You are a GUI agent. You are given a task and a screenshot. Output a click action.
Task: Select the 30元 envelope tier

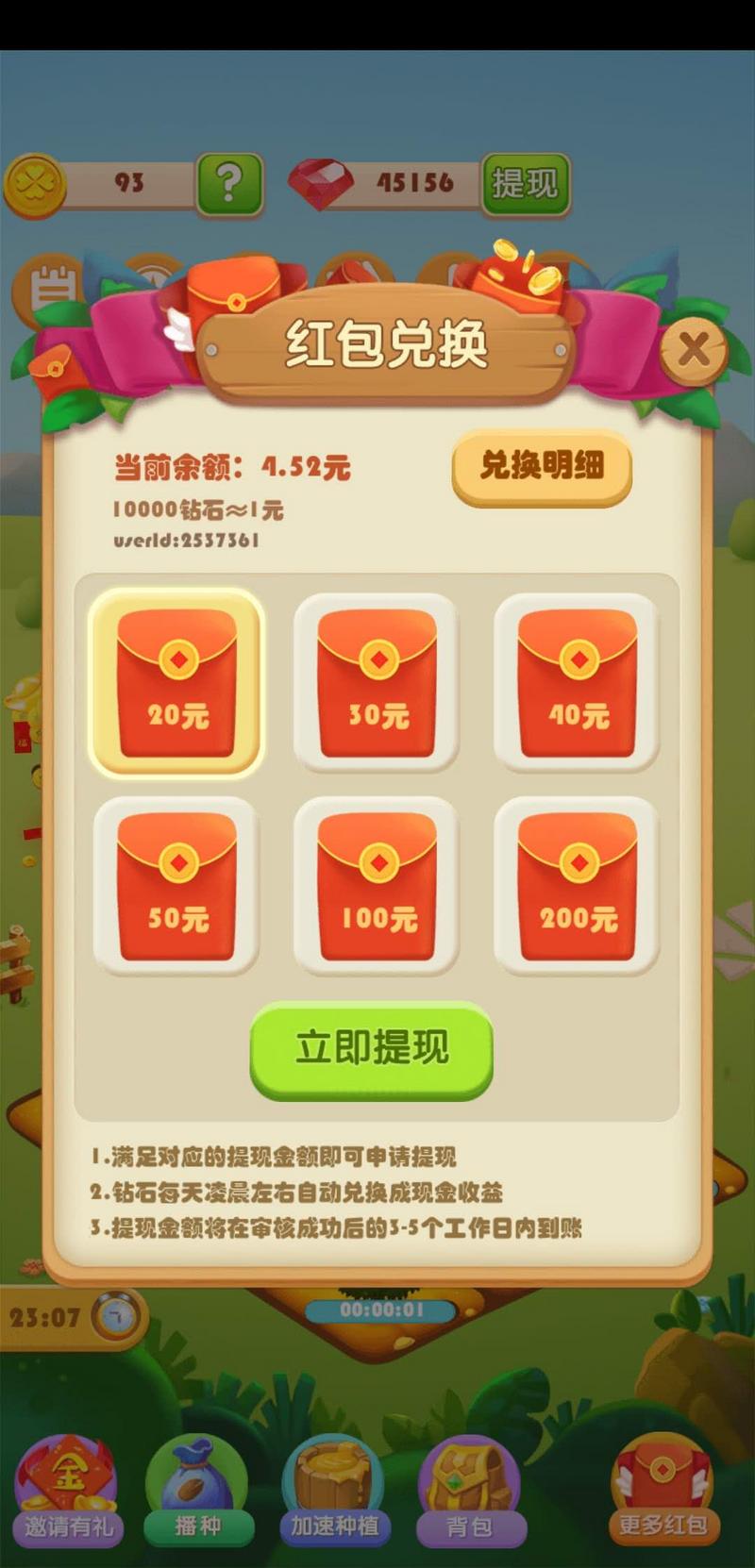377,684
